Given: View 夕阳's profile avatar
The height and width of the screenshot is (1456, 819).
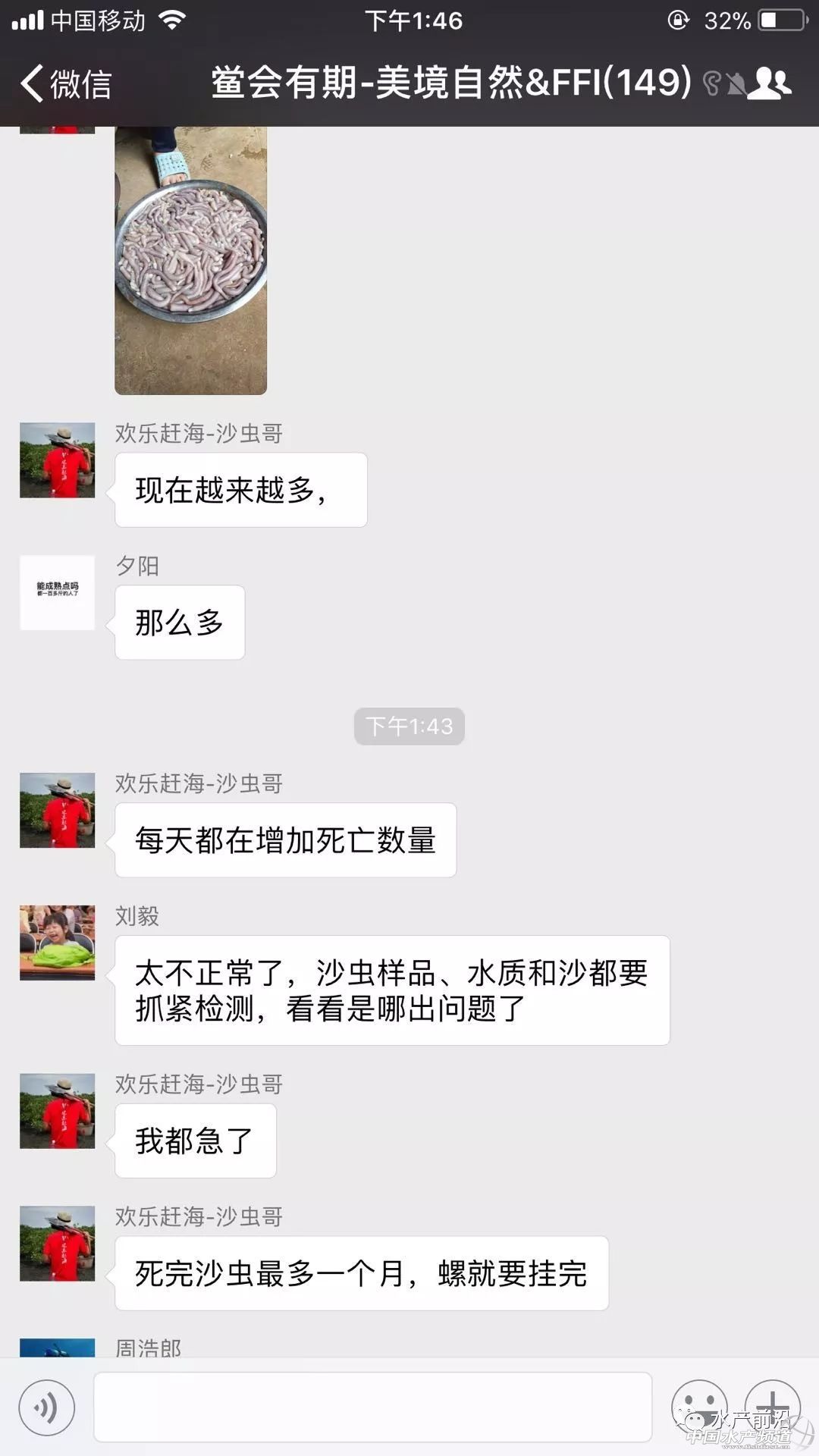Looking at the screenshot, I should (58, 593).
